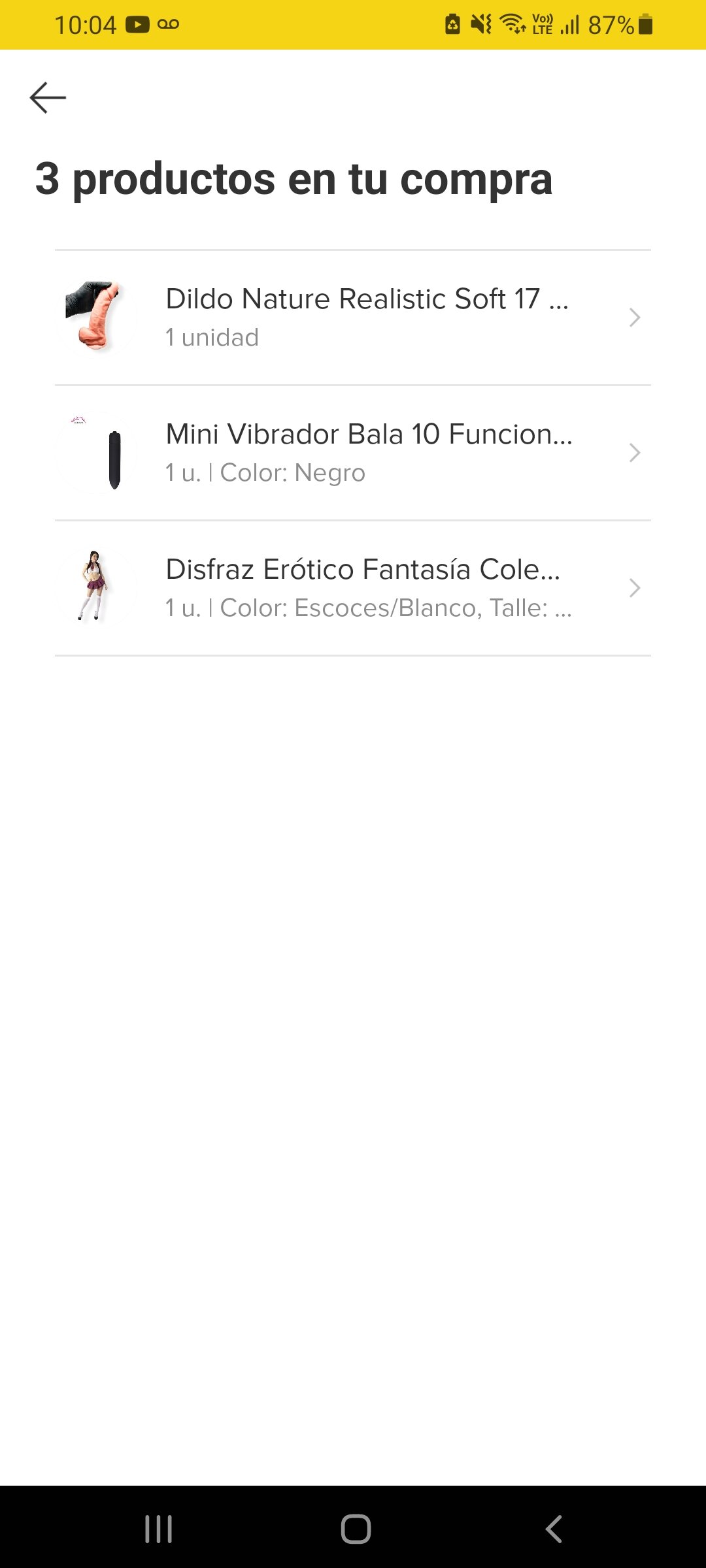Open the Mini Vibrador Bala item
706x1568 pixels.
coord(353,453)
